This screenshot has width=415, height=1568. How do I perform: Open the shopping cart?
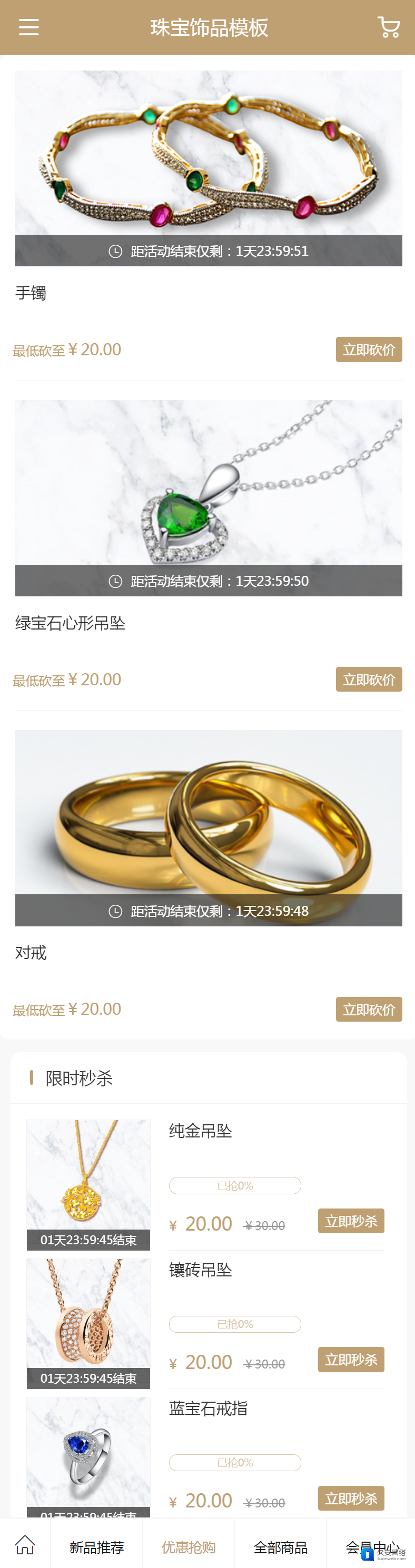click(388, 27)
